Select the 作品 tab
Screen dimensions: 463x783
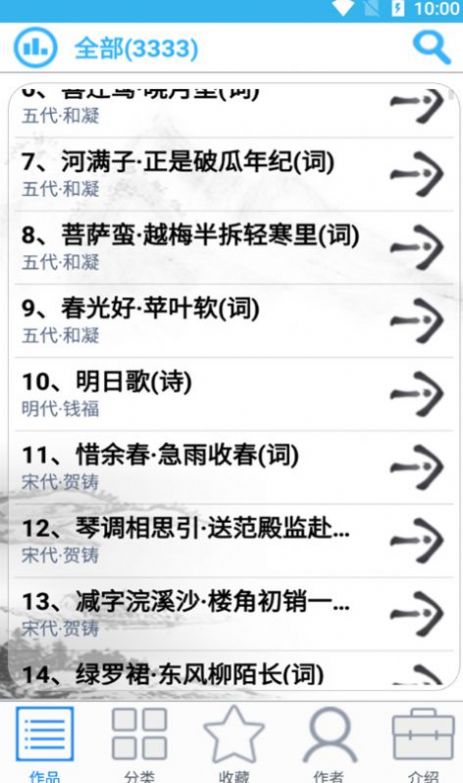coord(44,744)
